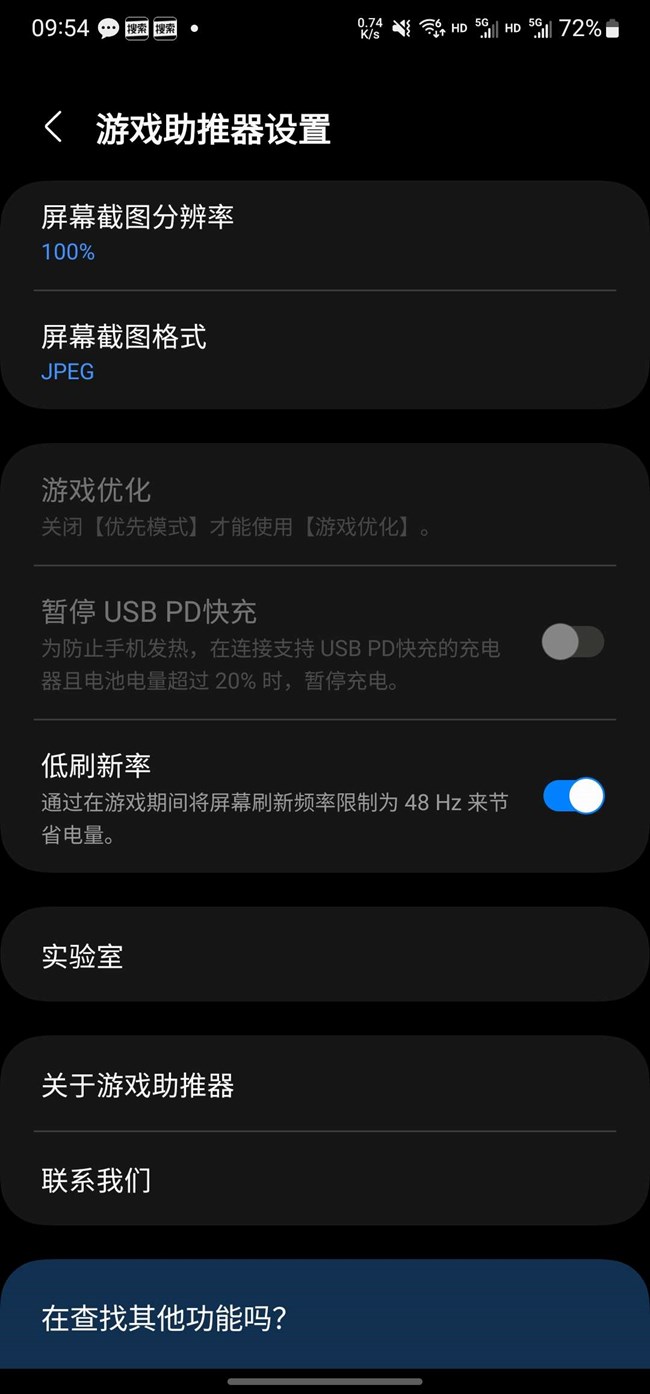Open 屏幕截图分辨率 setting
650x1394 pixels.
point(325,234)
